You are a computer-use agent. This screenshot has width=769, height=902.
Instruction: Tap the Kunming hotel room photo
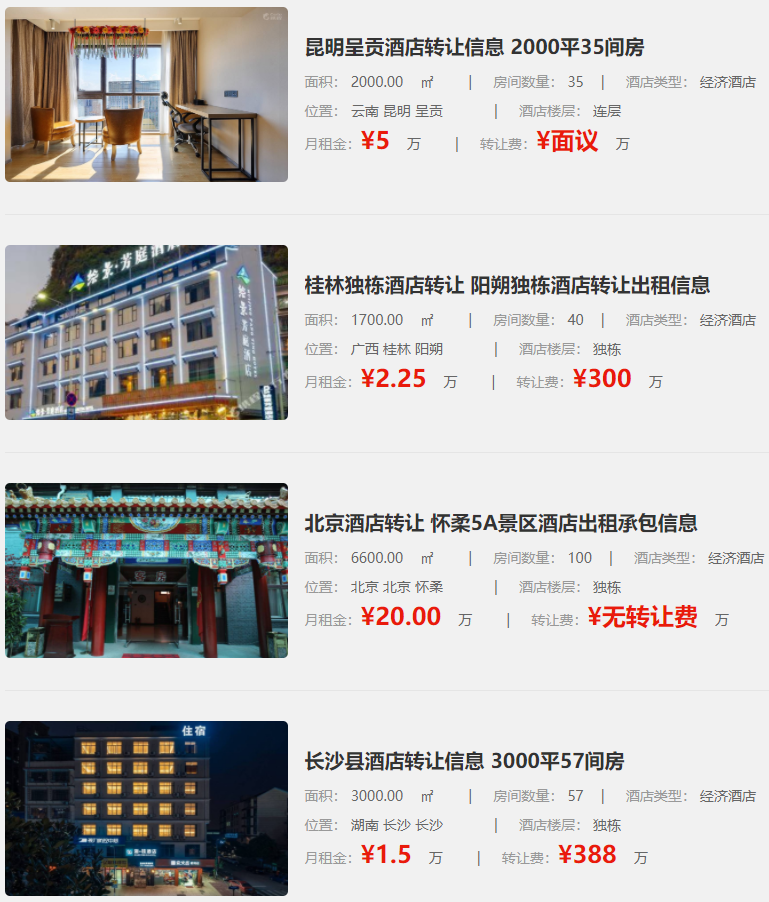tap(146, 94)
